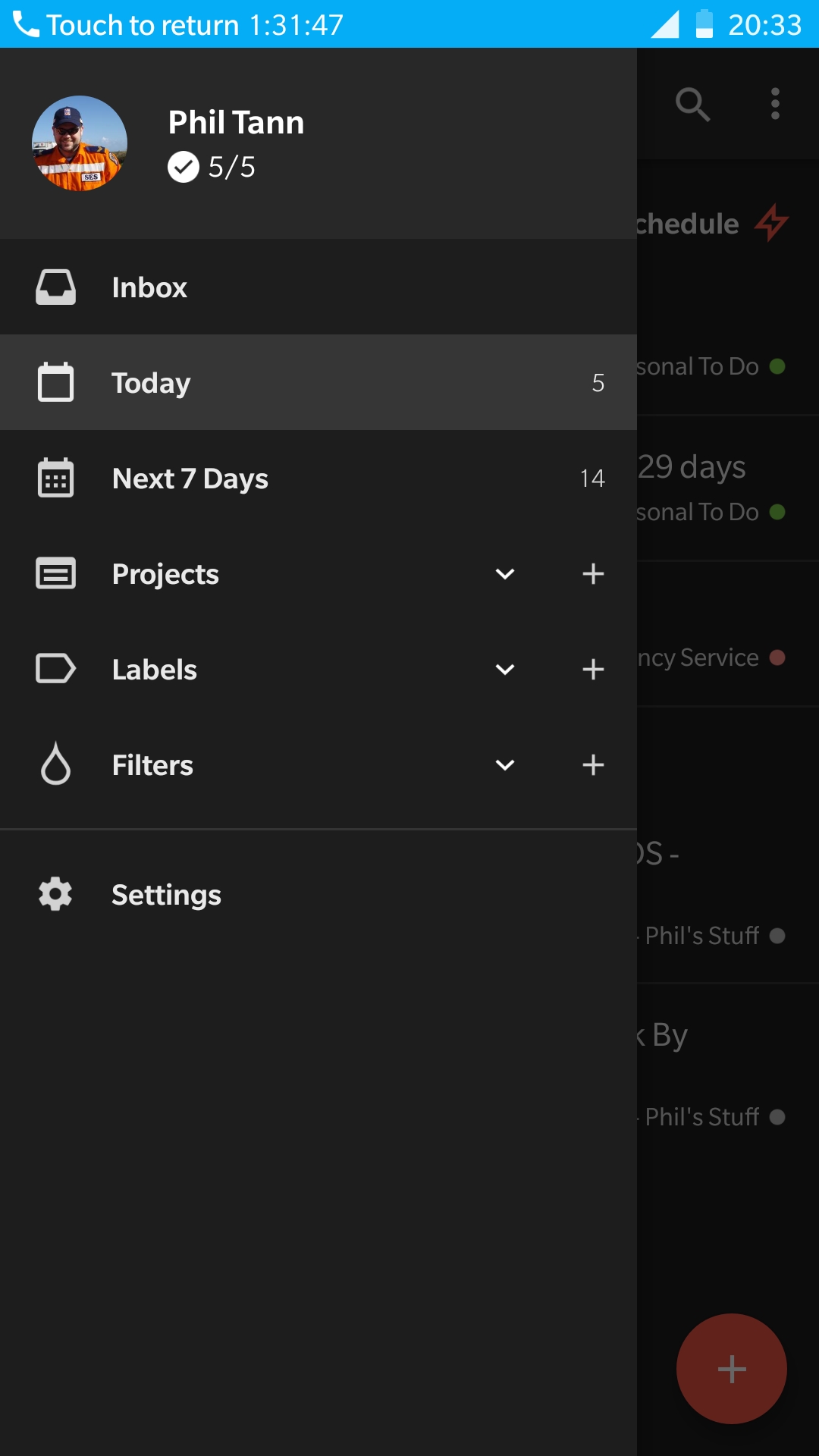Open the Next 7 Days view
The height and width of the screenshot is (1456, 819).
tap(318, 478)
